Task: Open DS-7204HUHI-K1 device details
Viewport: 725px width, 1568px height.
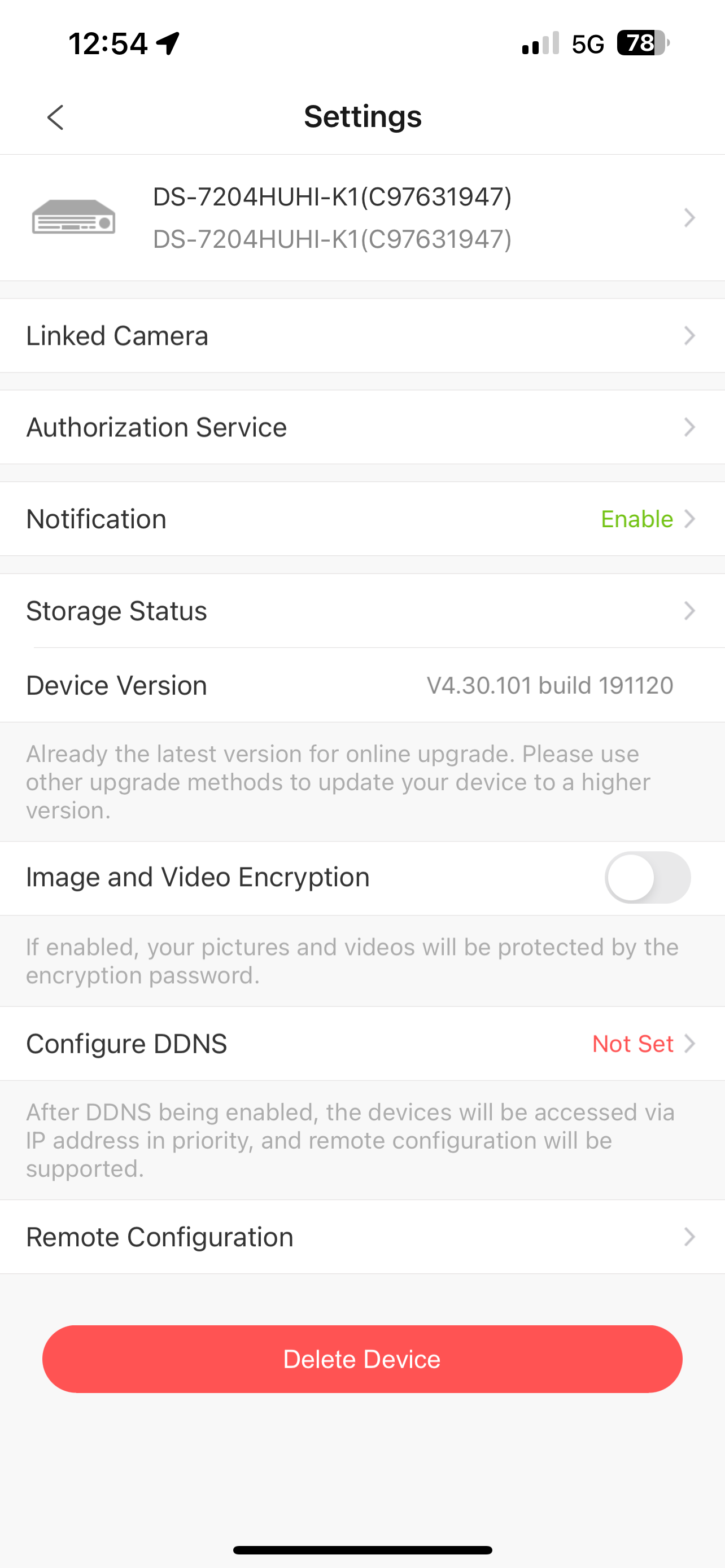Action: 362,218
